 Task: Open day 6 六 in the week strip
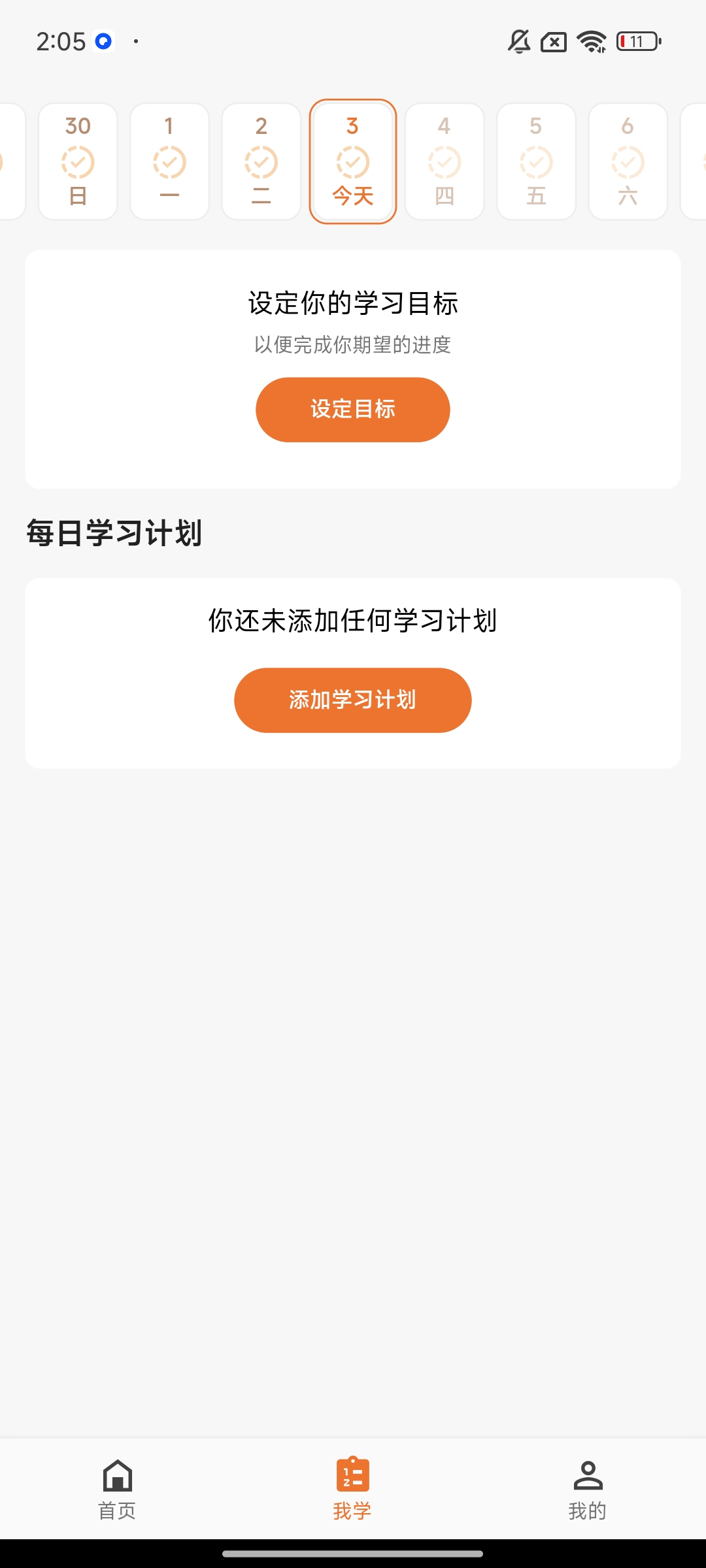[628, 161]
